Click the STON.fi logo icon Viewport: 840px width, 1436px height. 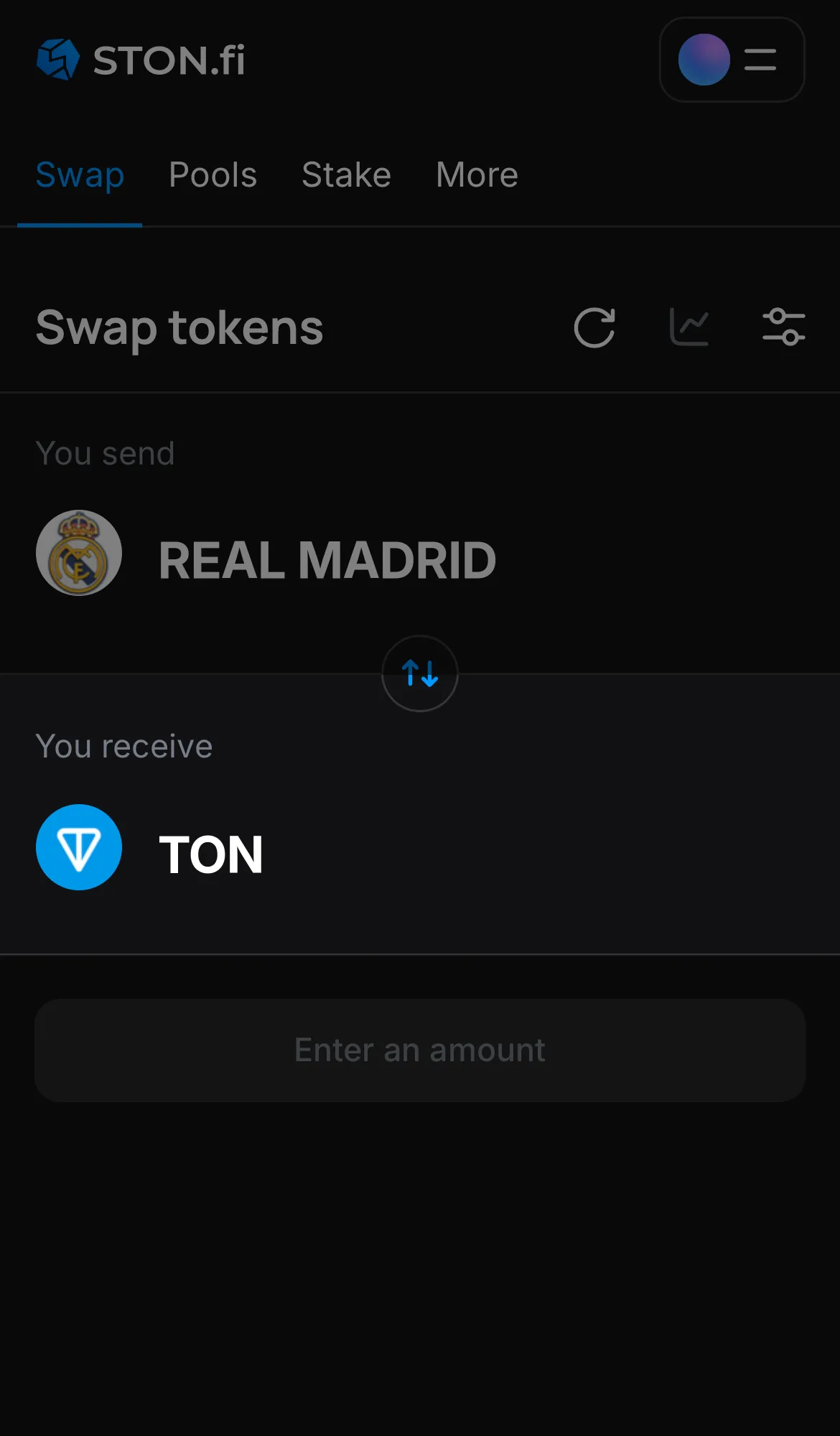point(57,60)
